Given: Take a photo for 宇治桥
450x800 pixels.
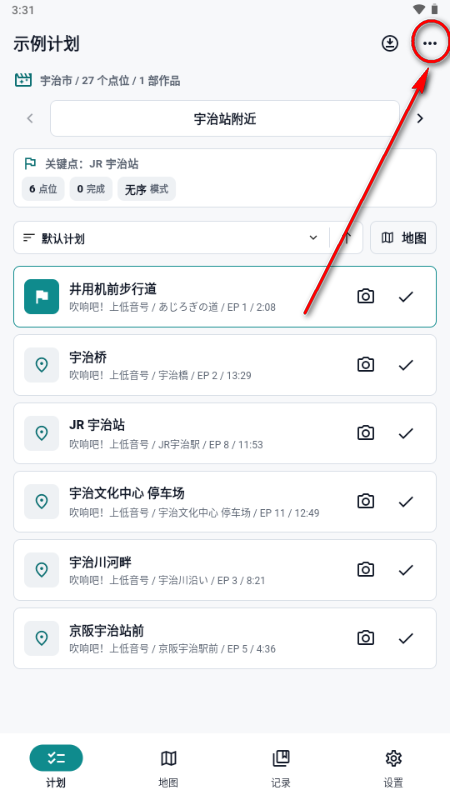Looking at the screenshot, I should [x=365, y=365].
